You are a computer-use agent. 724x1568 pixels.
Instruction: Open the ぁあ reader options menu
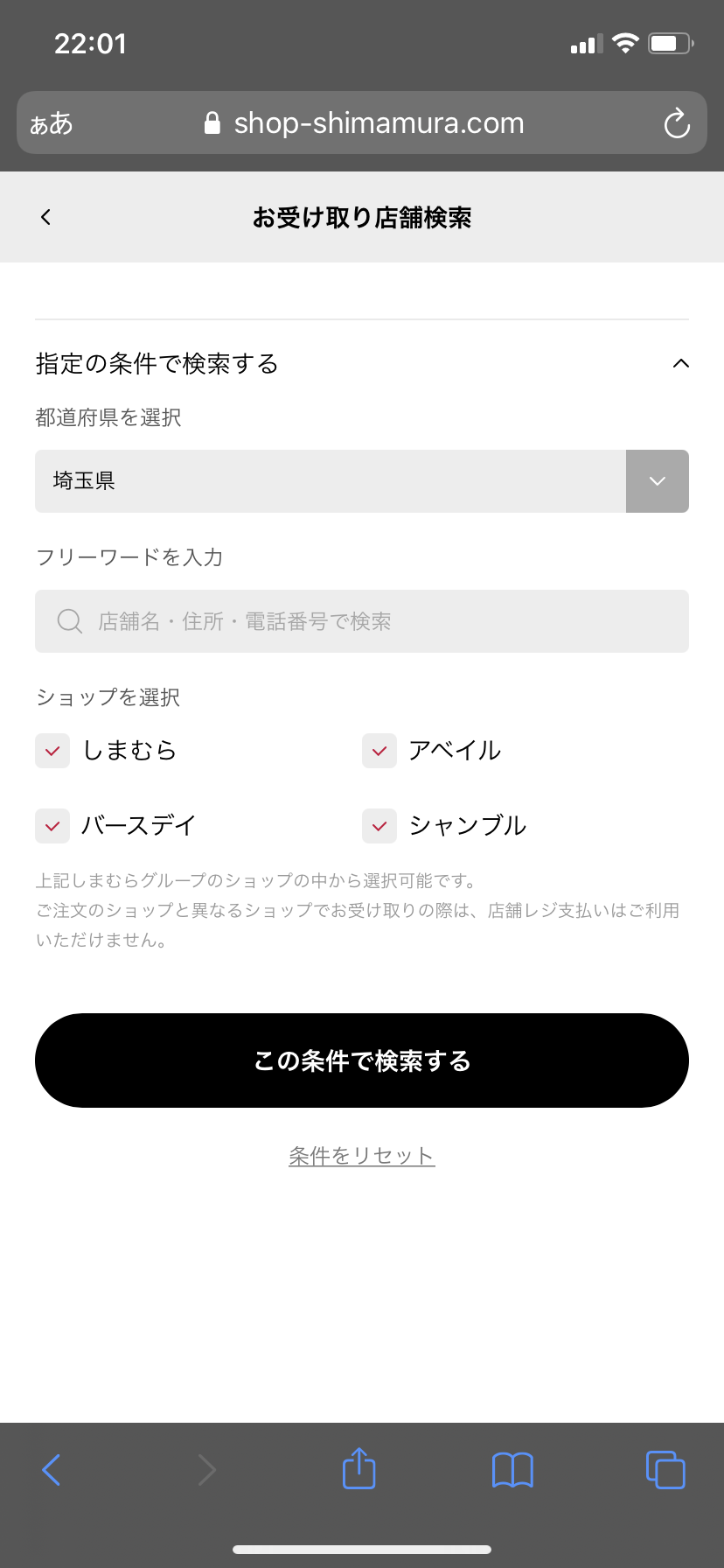[x=51, y=123]
